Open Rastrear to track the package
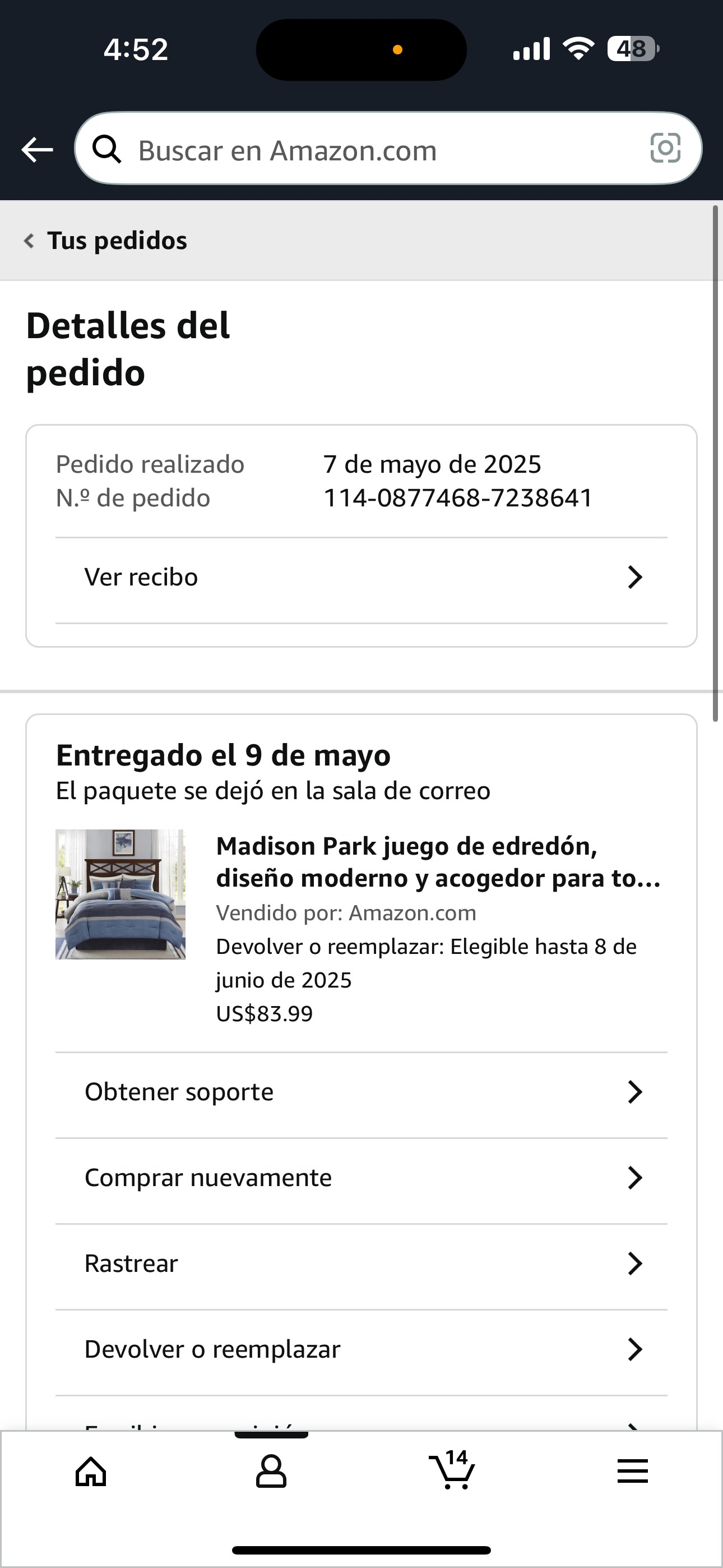Viewport: 723px width, 1568px height. pyautogui.click(x=361, y=1264)
